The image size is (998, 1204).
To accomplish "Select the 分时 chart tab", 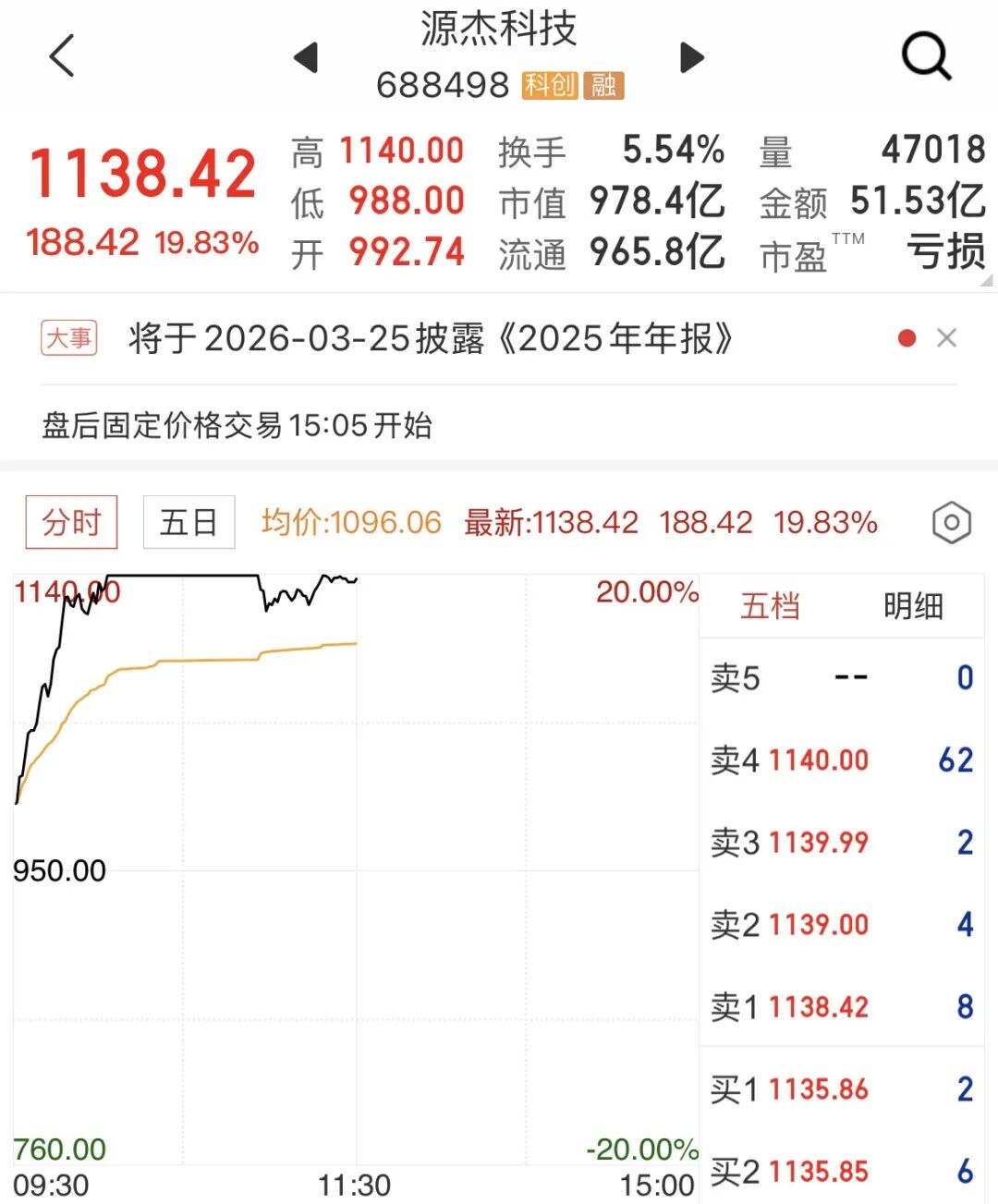I will click(71, 523).
